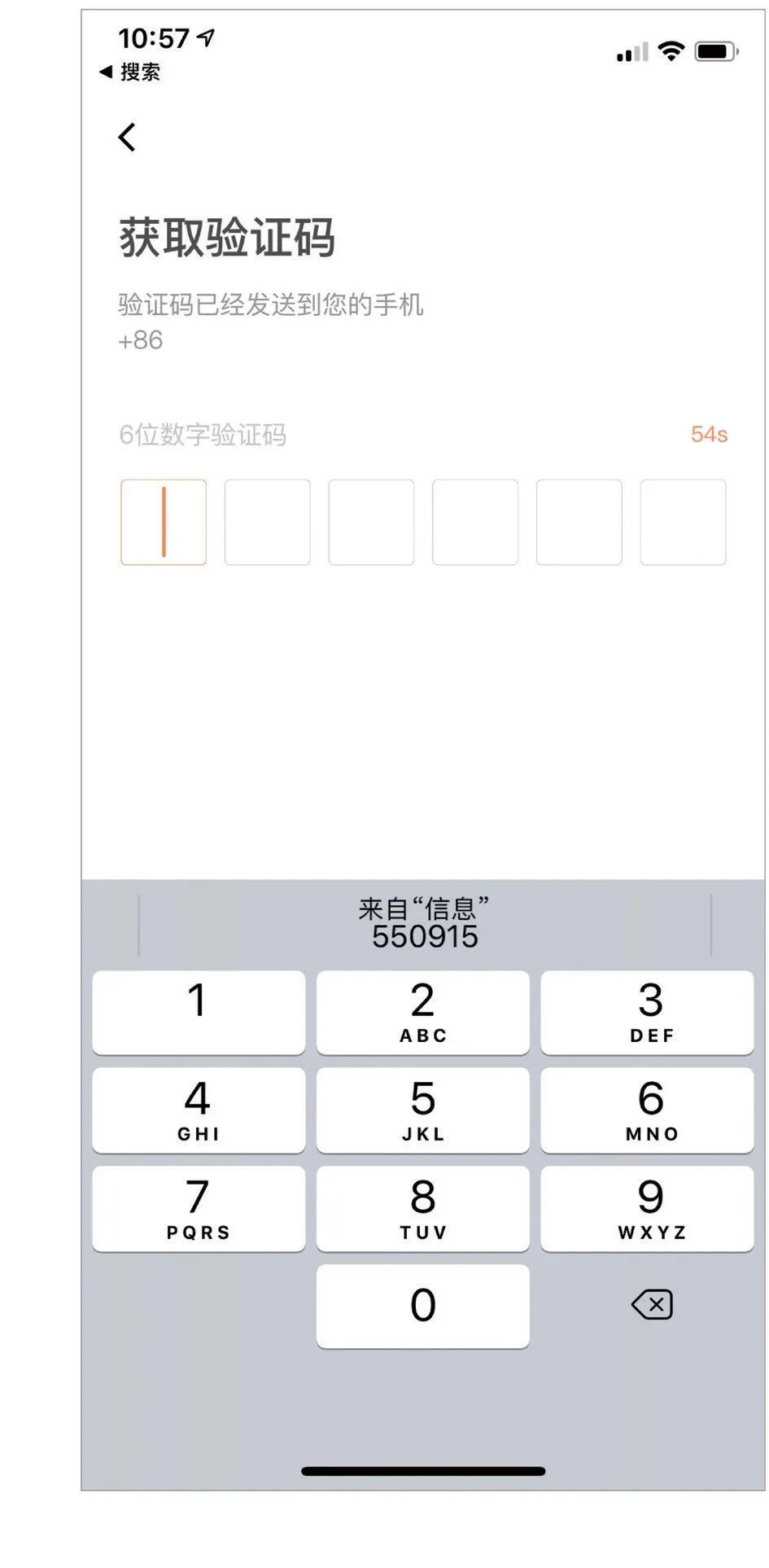769x1568 pixels.
Task: Hit the 4 key on the keypad
Action: pyautogui.click(x=199, y=1110)
